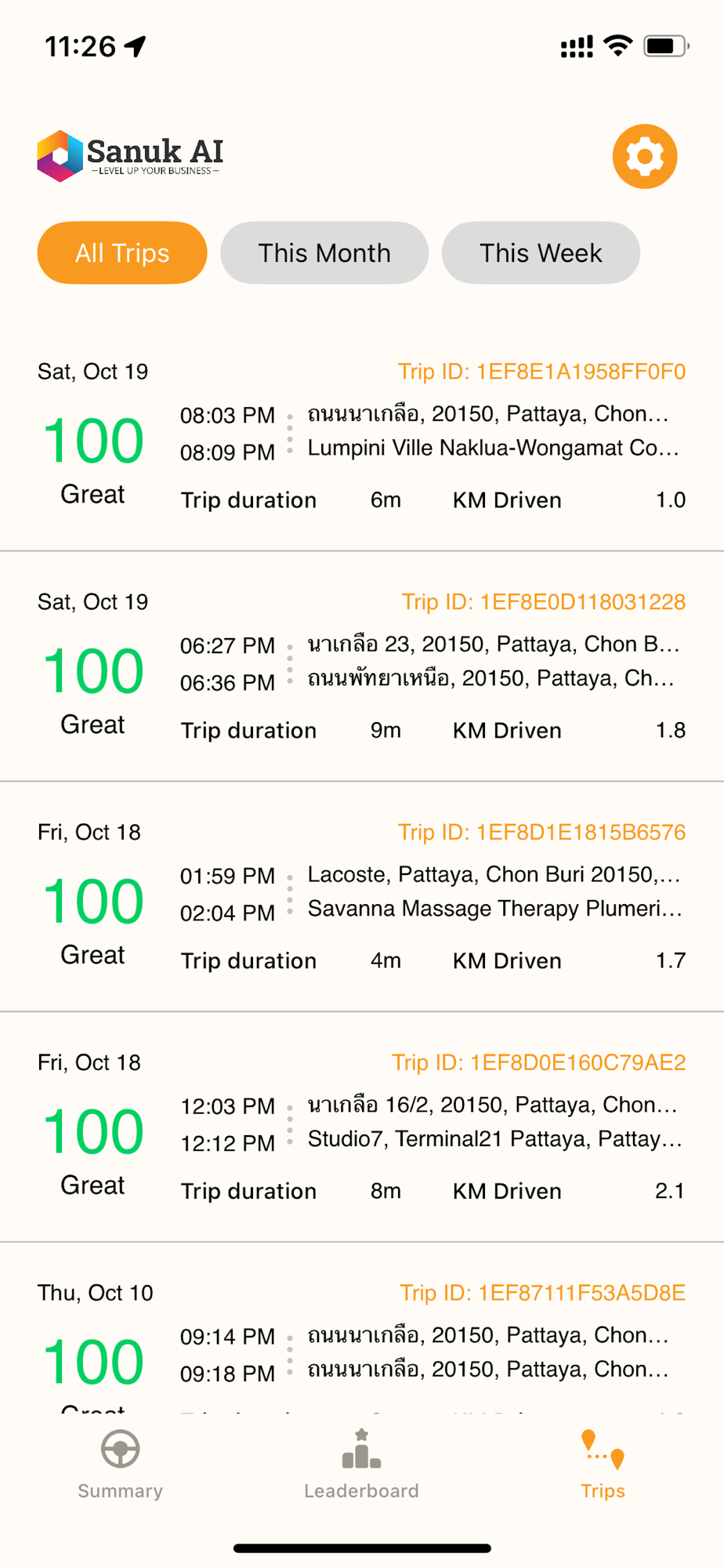
Task: Go to the Leaderboard tab
Action: coord(361,1464)
